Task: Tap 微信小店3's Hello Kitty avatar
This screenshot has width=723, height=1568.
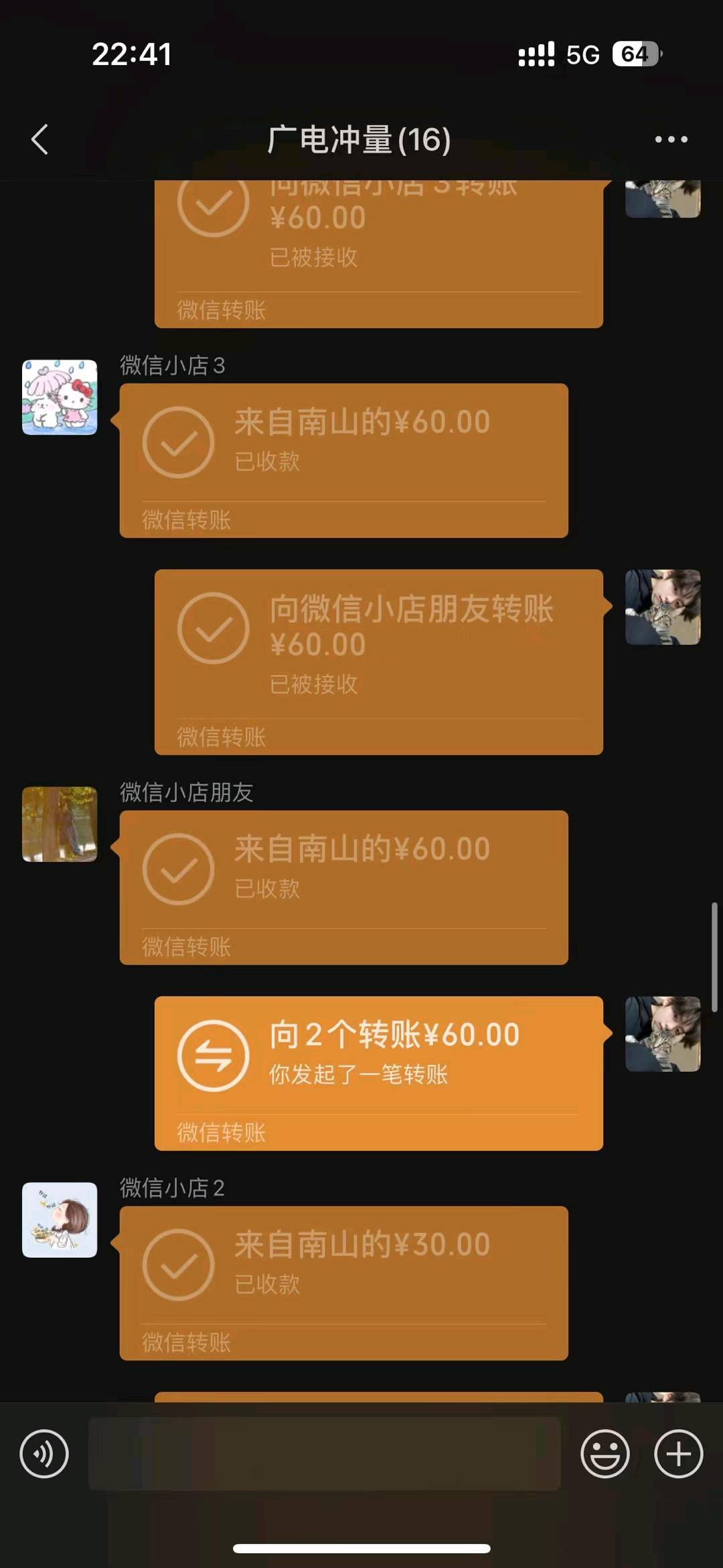Action: [x=60, y=397]
